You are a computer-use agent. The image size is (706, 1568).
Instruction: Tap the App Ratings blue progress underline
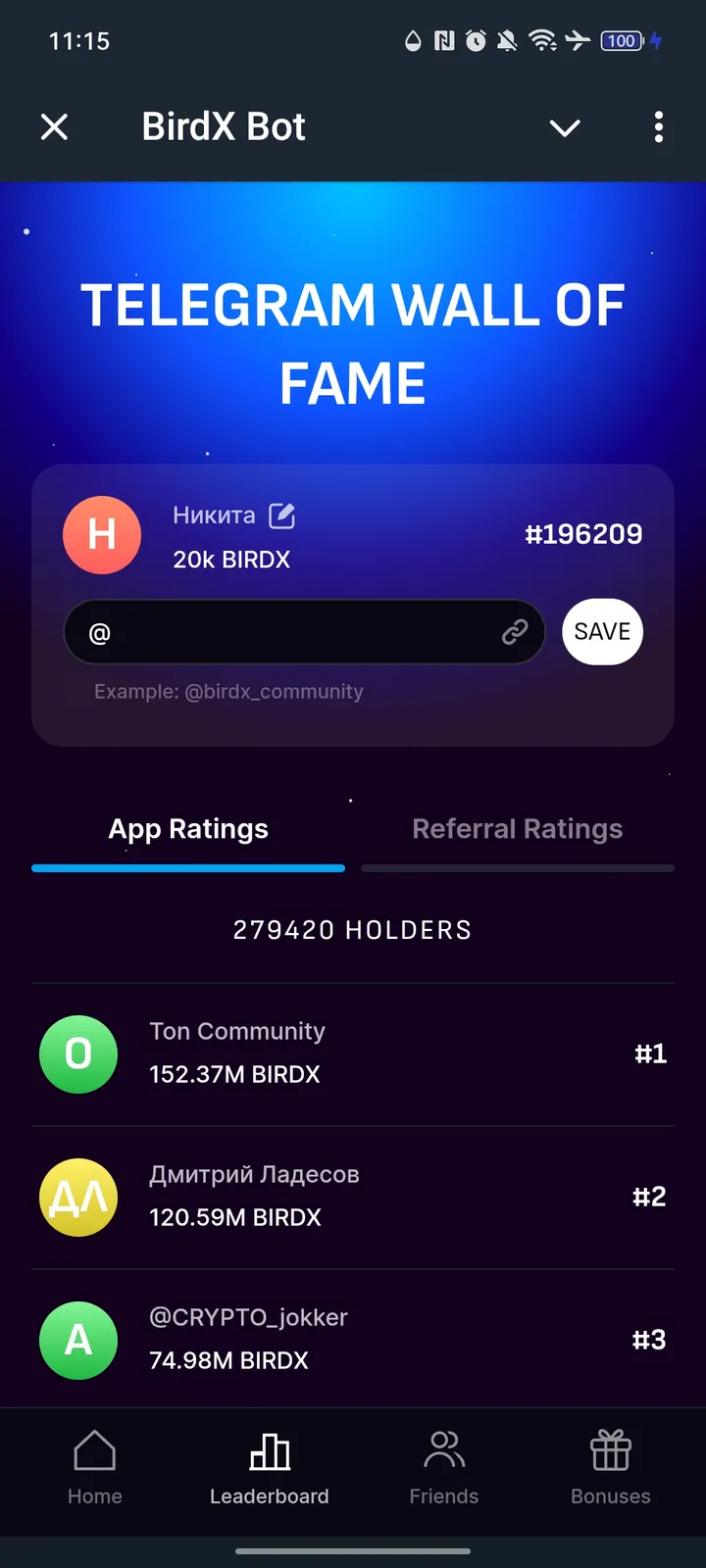[x=188, y=868]
